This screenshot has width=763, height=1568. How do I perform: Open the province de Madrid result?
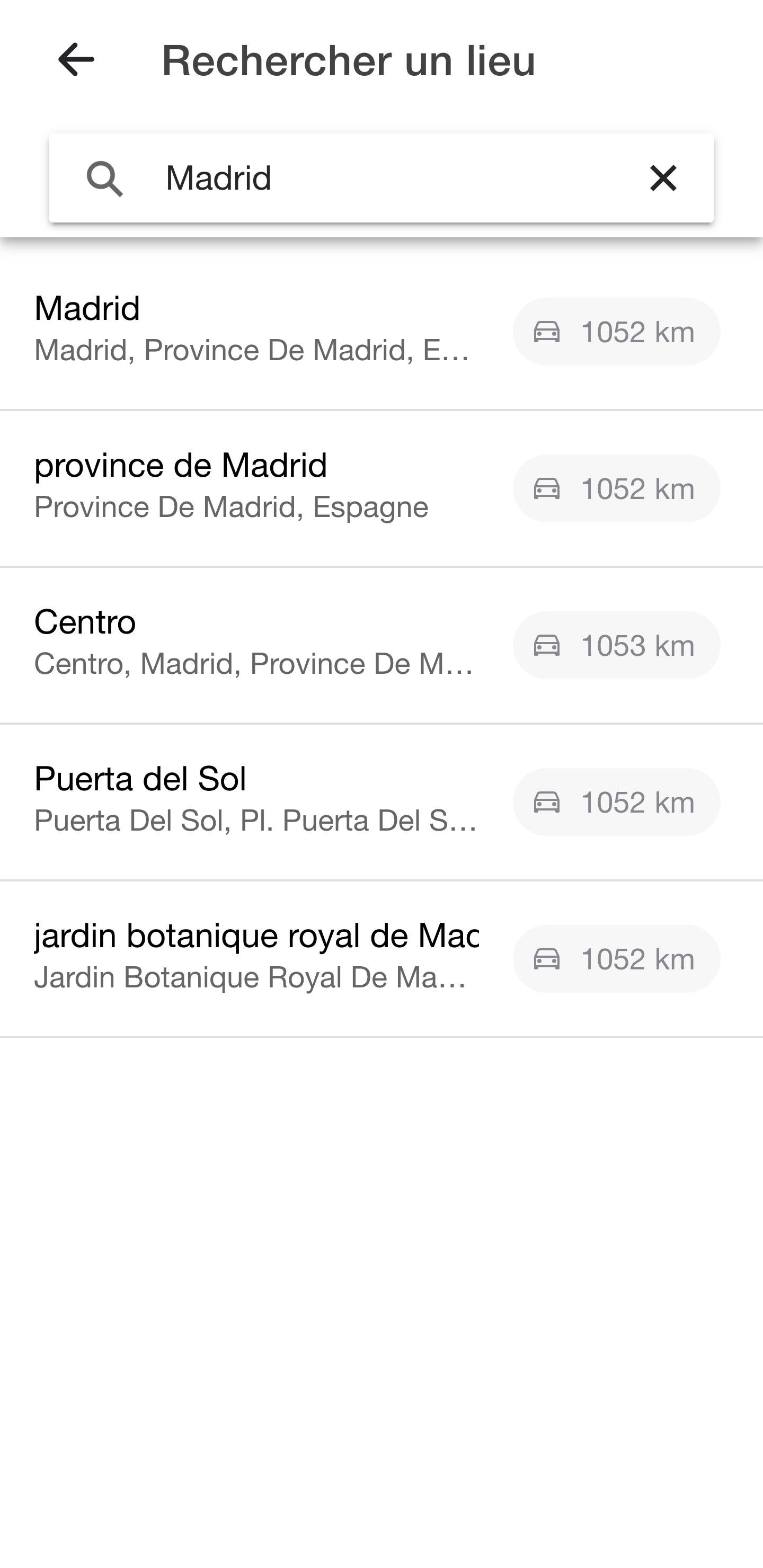pos(381,488)
